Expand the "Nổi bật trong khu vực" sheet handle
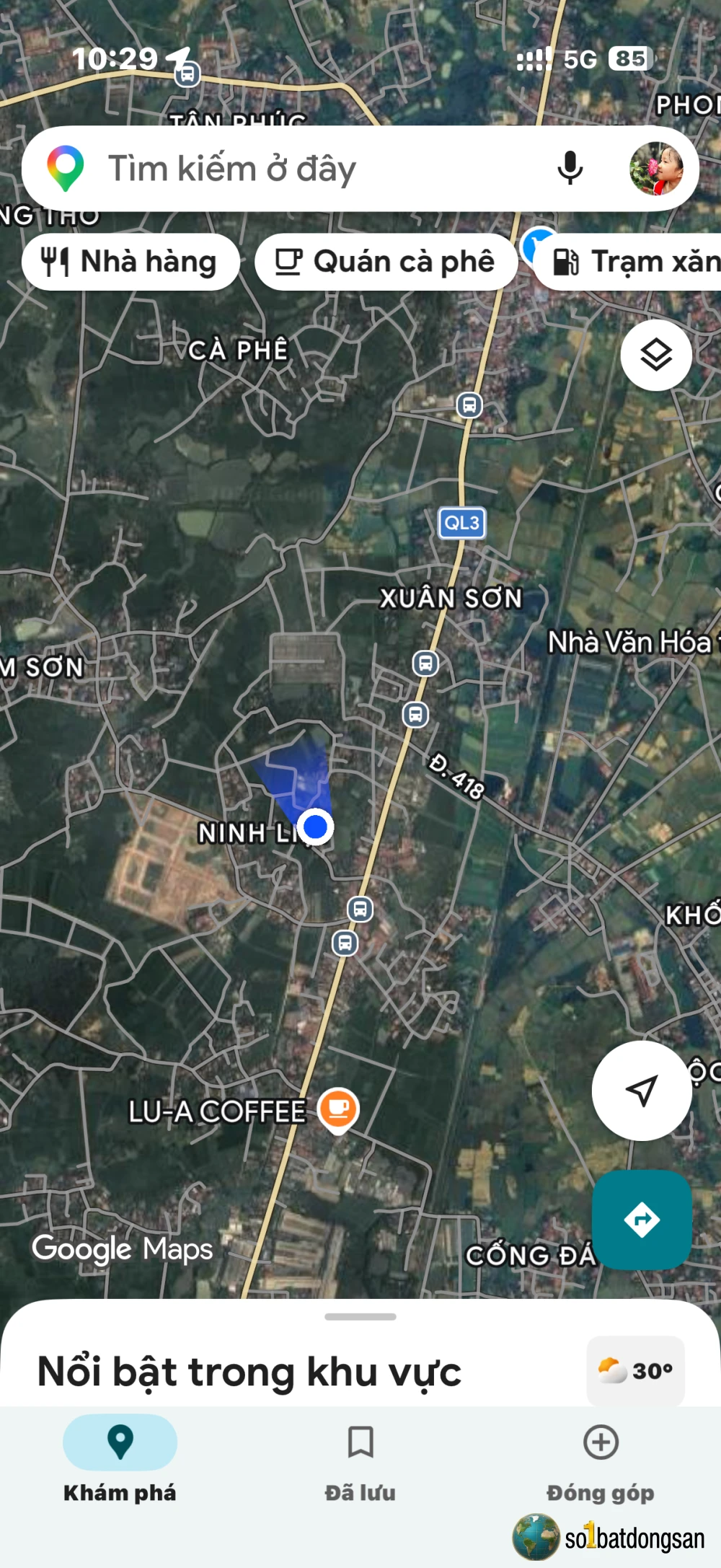Viewport: 721px width, 1568px height. point(360,1317)
